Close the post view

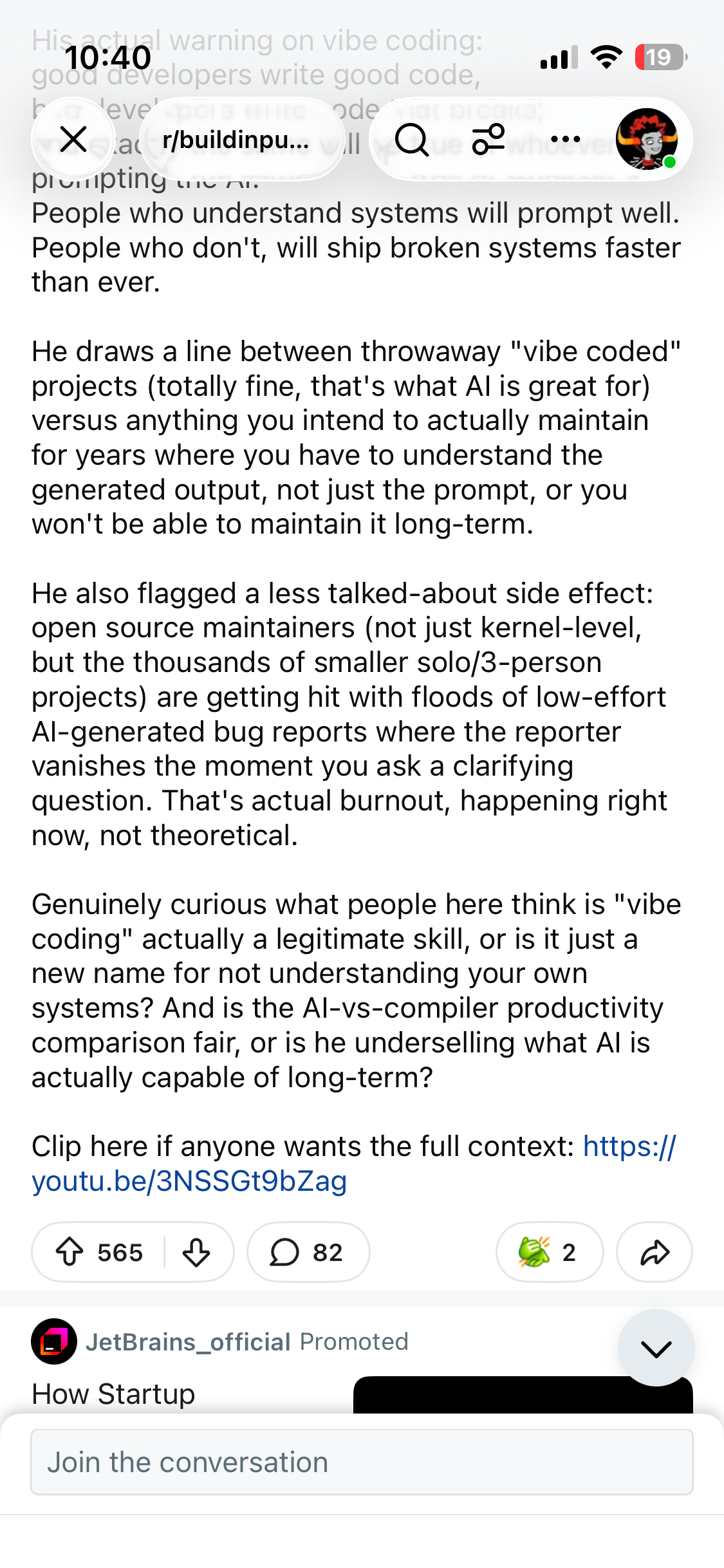click(73, 139)
